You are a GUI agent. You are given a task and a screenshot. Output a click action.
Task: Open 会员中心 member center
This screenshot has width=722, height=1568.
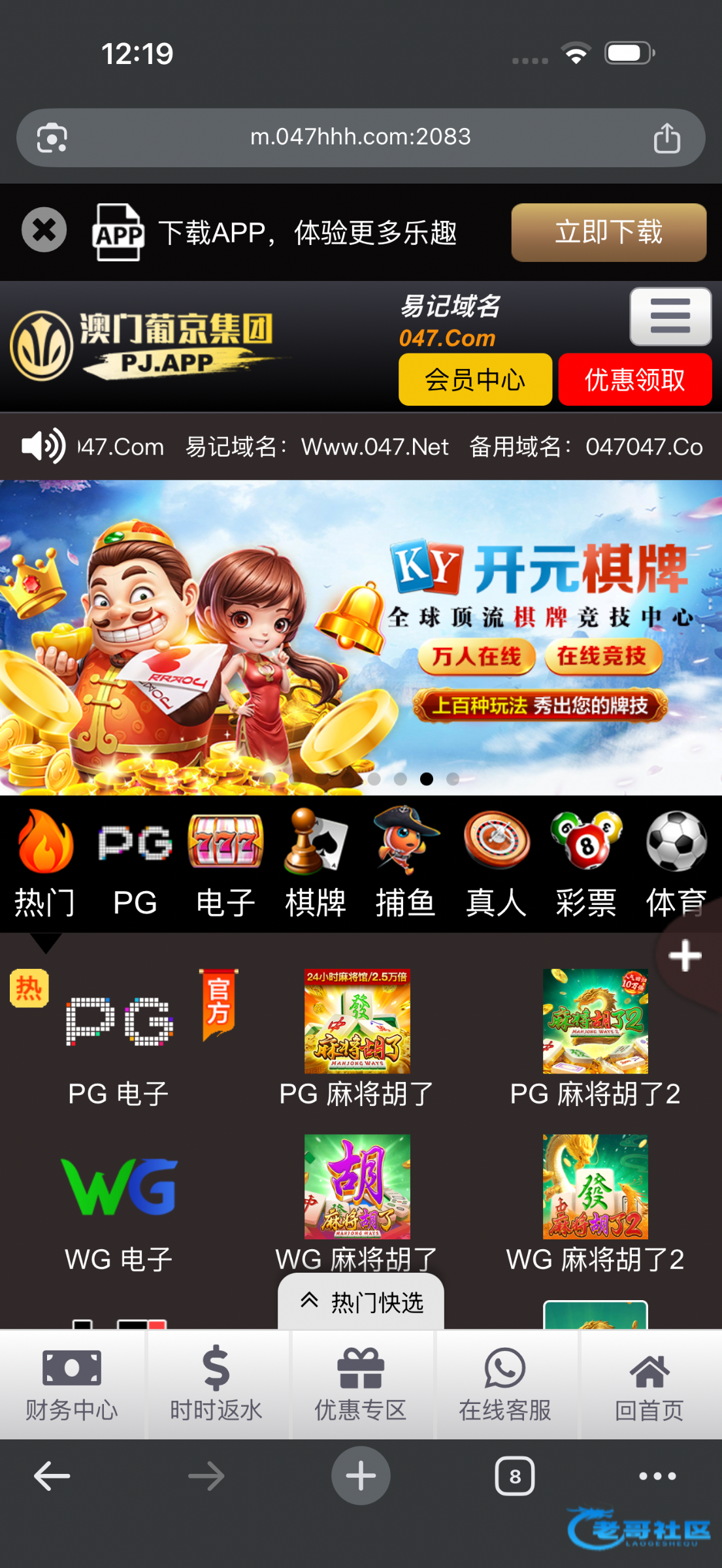(475, 380)
